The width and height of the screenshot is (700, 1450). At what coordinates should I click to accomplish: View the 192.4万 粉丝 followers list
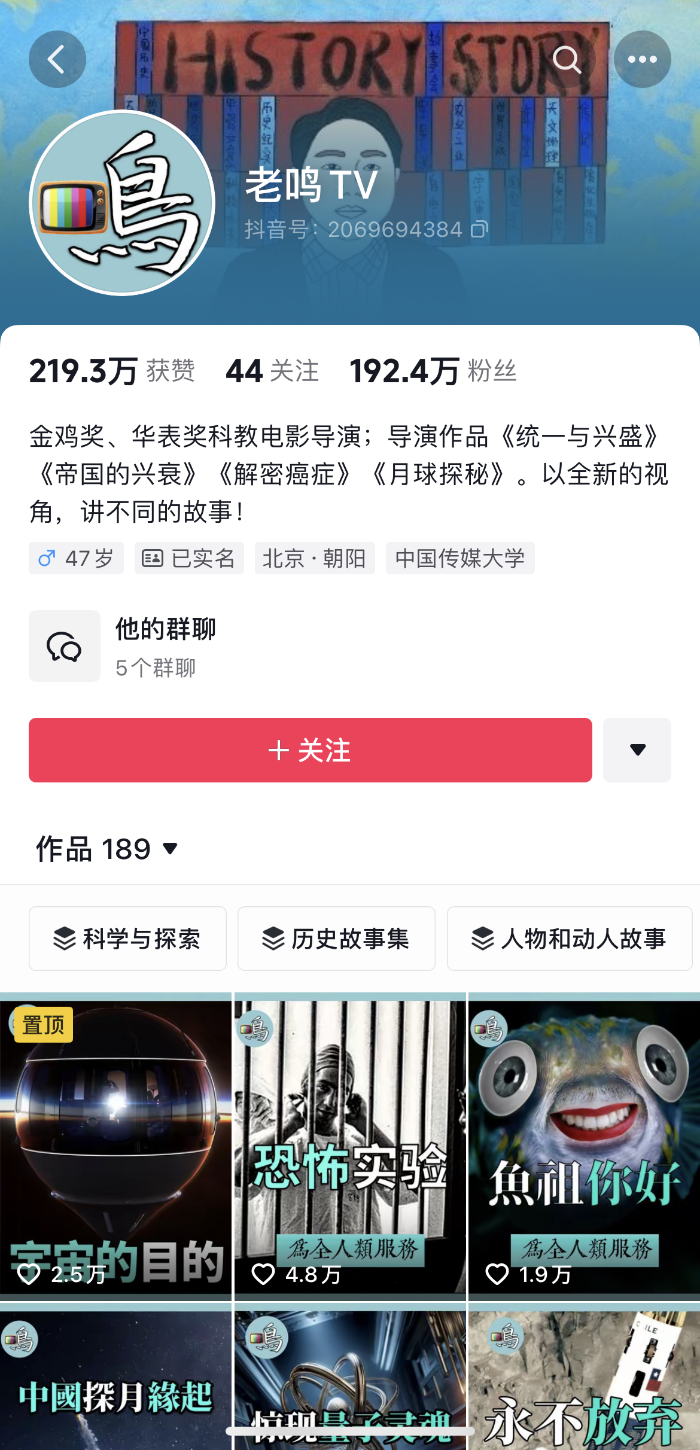click(432, 371)
